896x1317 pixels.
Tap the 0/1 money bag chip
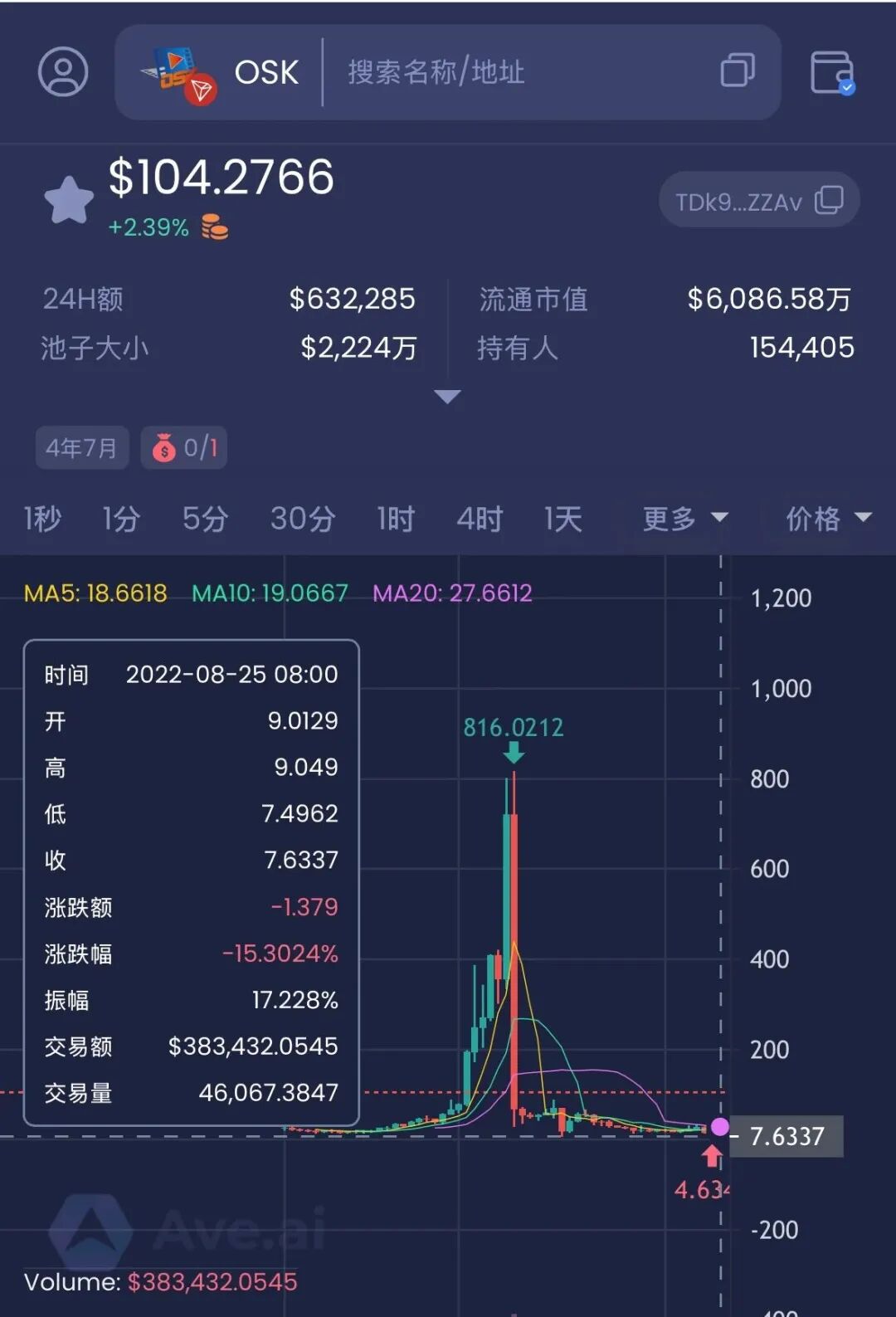pos(184,448)
